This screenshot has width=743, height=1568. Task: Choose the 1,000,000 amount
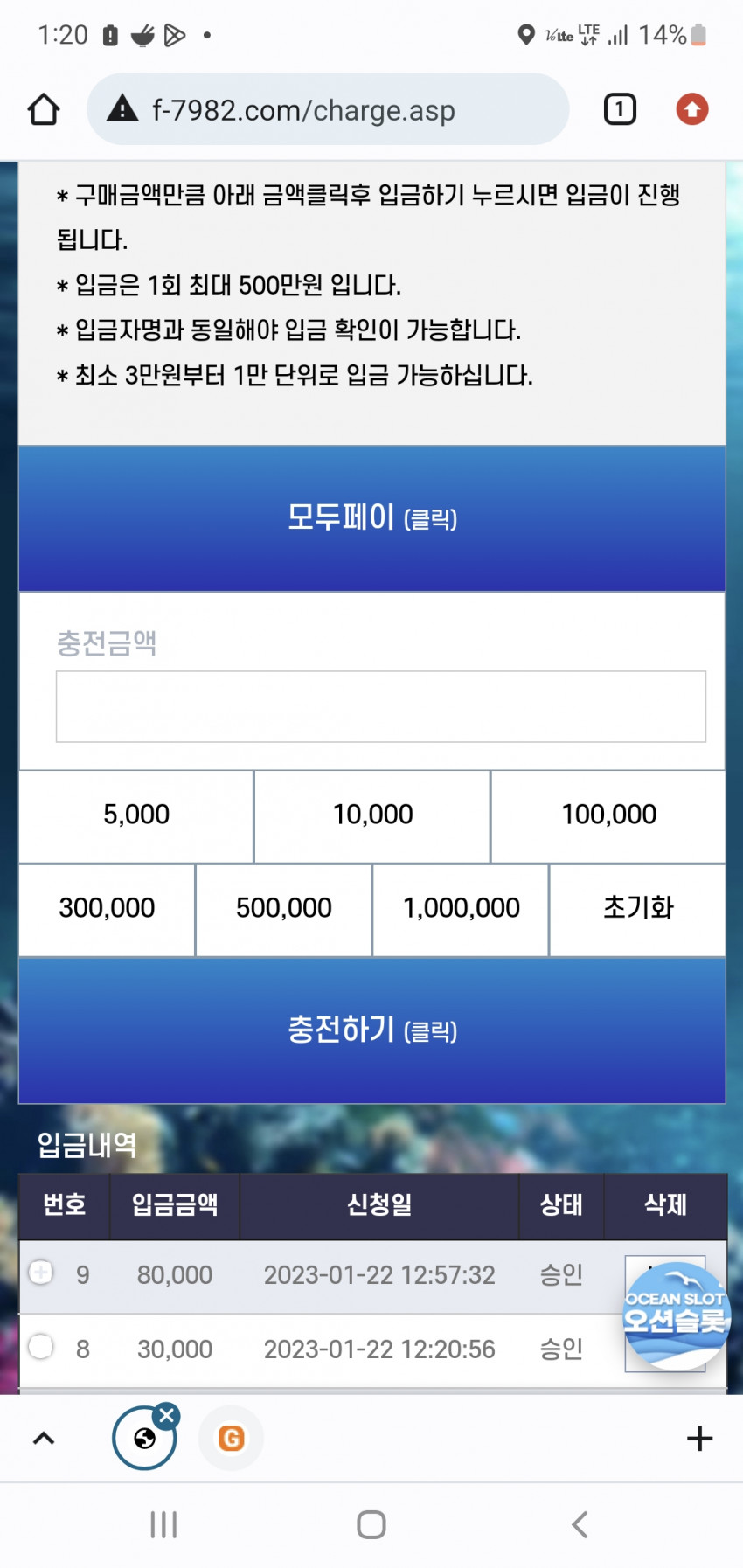click(x=461, y=909)
